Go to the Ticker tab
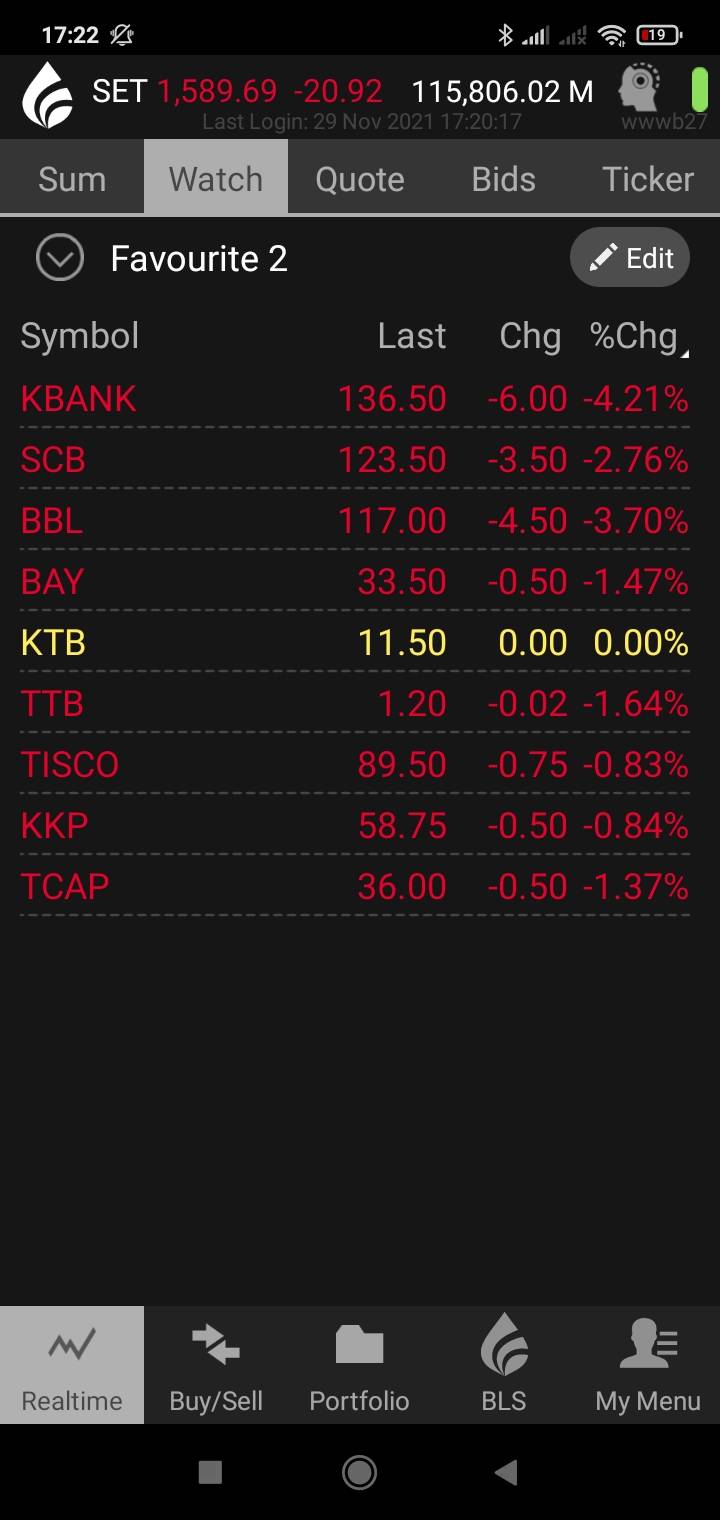This screenshot has width=720, height=1520. [x=648, y=179]
